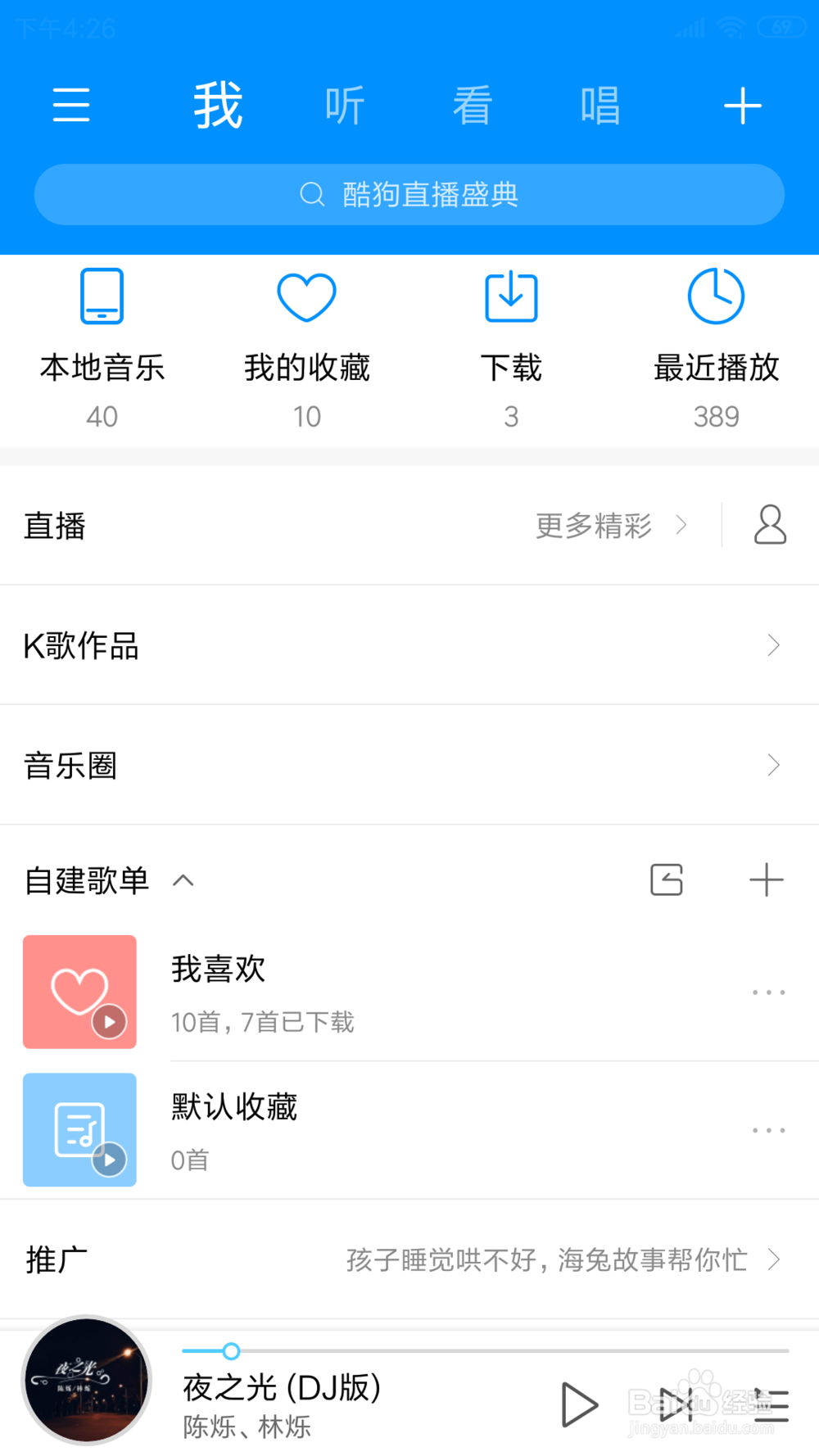Open the 音乐圈 row
Viewport: 819px width, 1456px height.
pyautogui.click(x=409, y=765)
